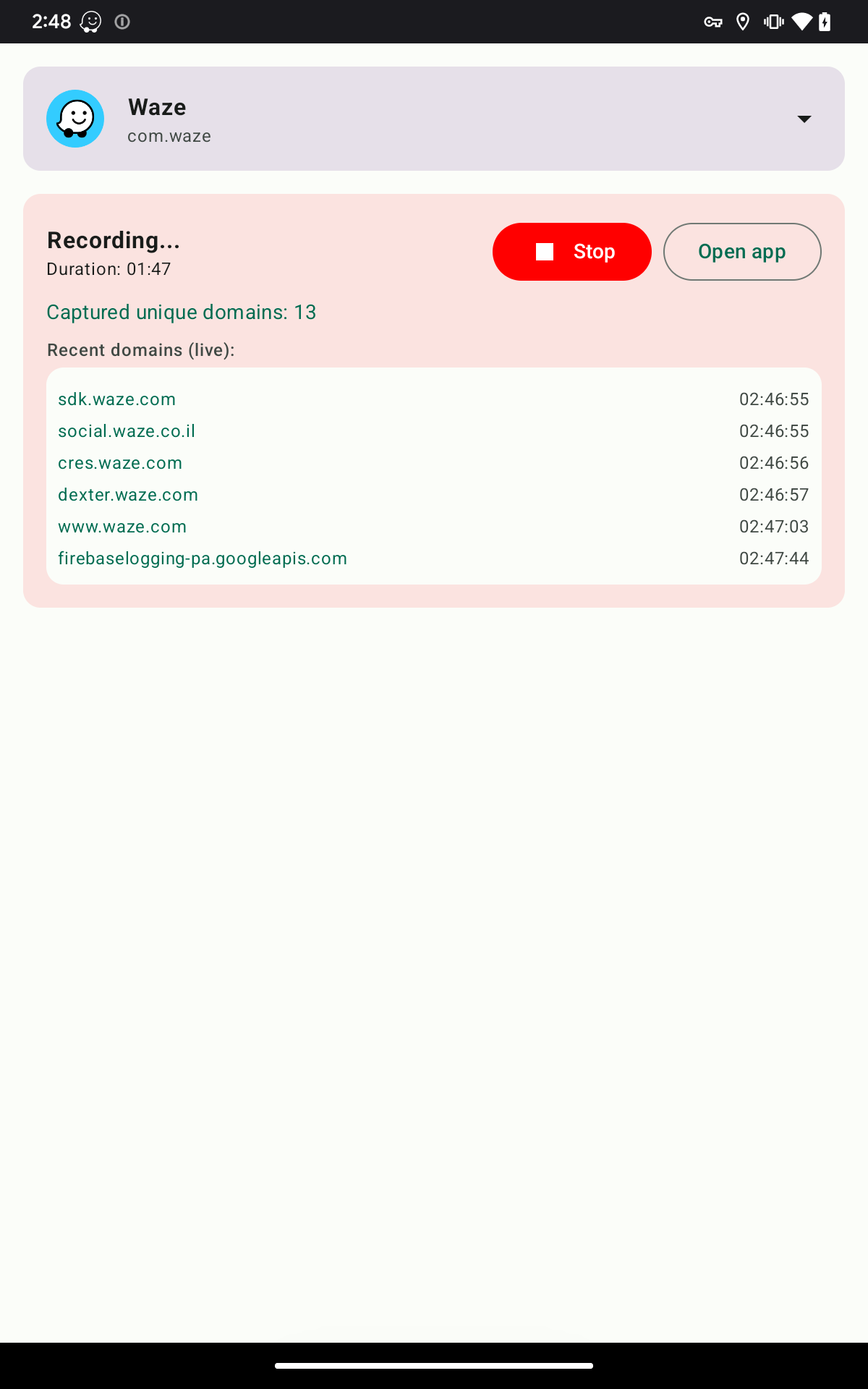868x1389 pixels.
Task: Open the Waze app
Action: point(742,252)
